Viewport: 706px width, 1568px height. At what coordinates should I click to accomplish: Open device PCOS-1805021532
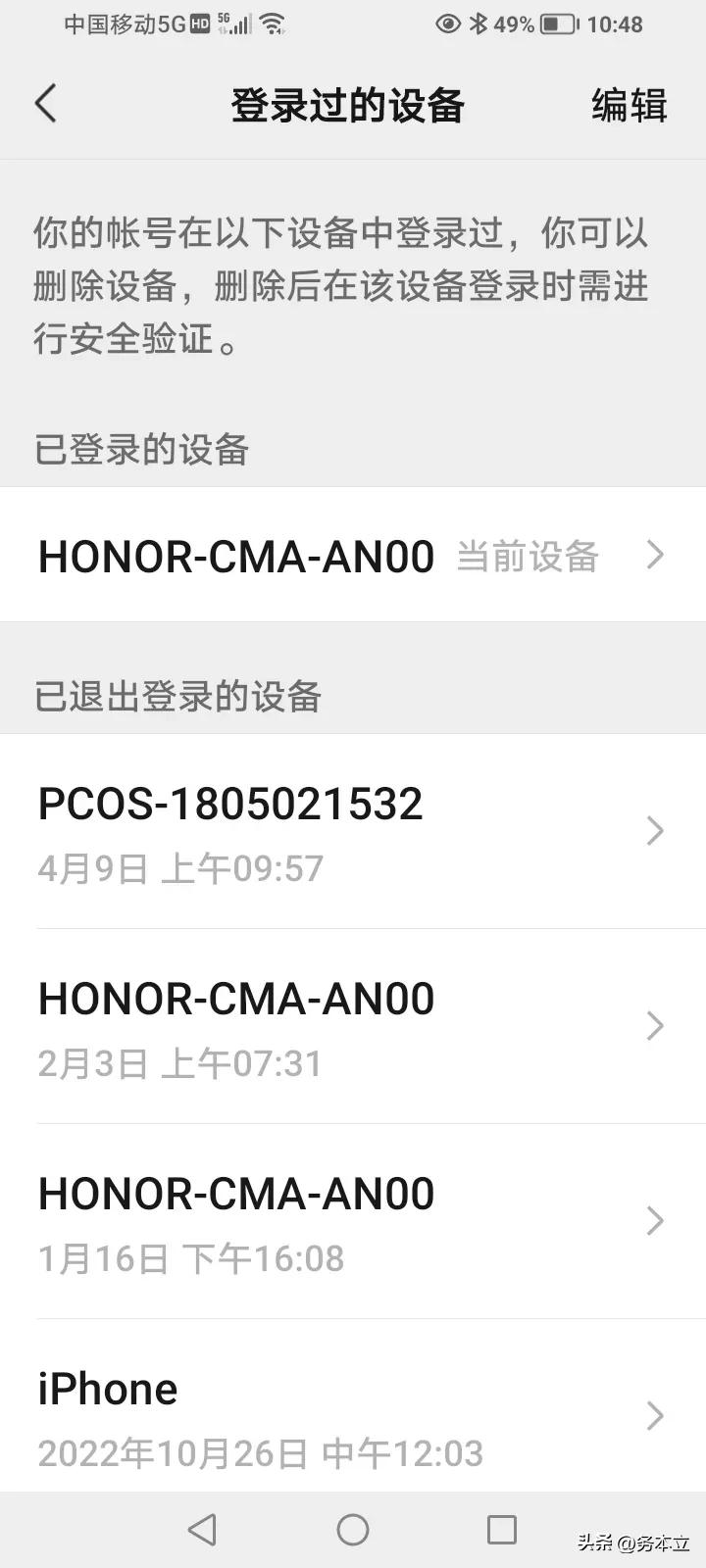pyautogui.click(x=353, y=831)
